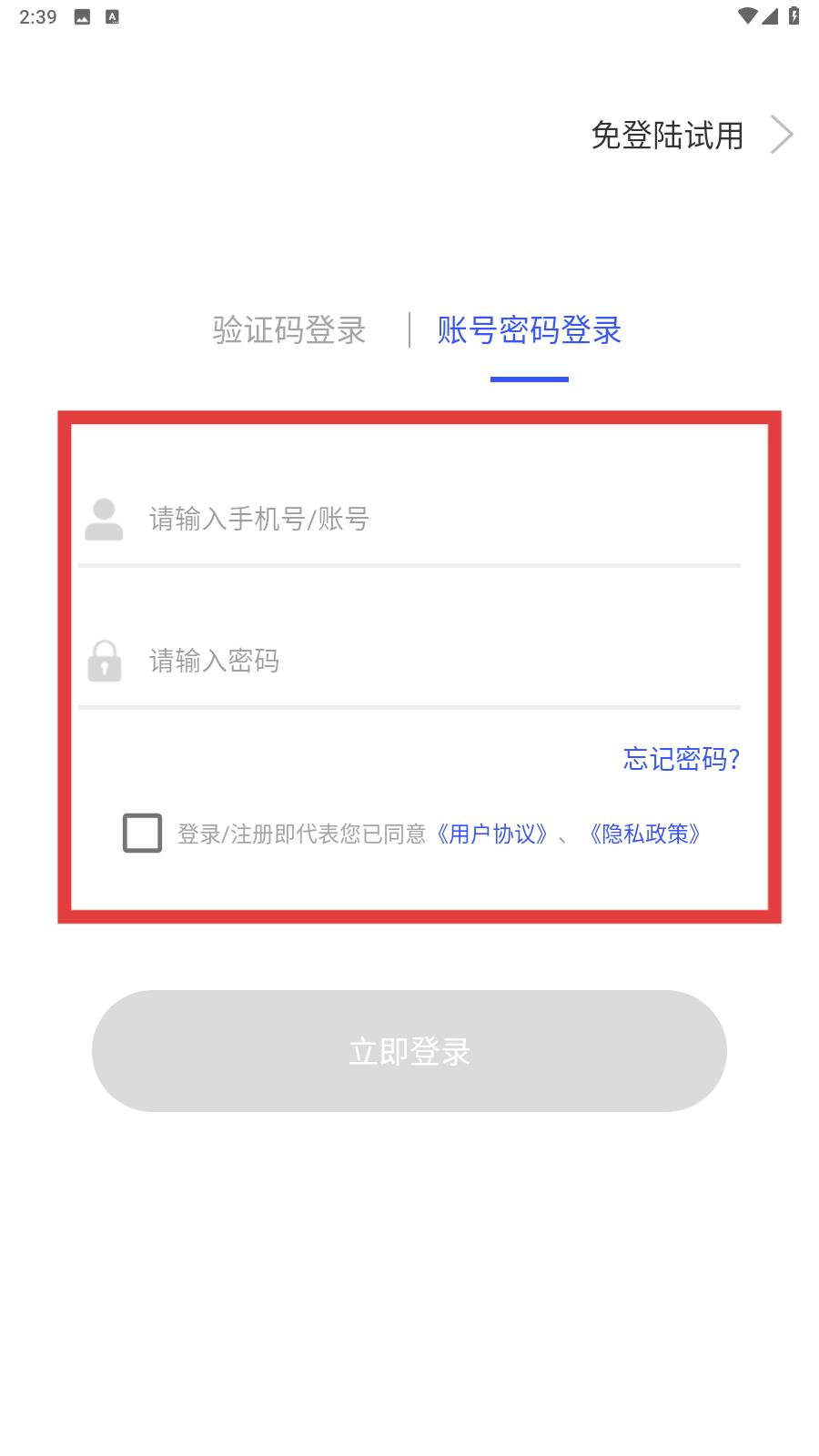Focus the password input field
819x1456 pixels.
pyautogui.click(x=437, y=661)
